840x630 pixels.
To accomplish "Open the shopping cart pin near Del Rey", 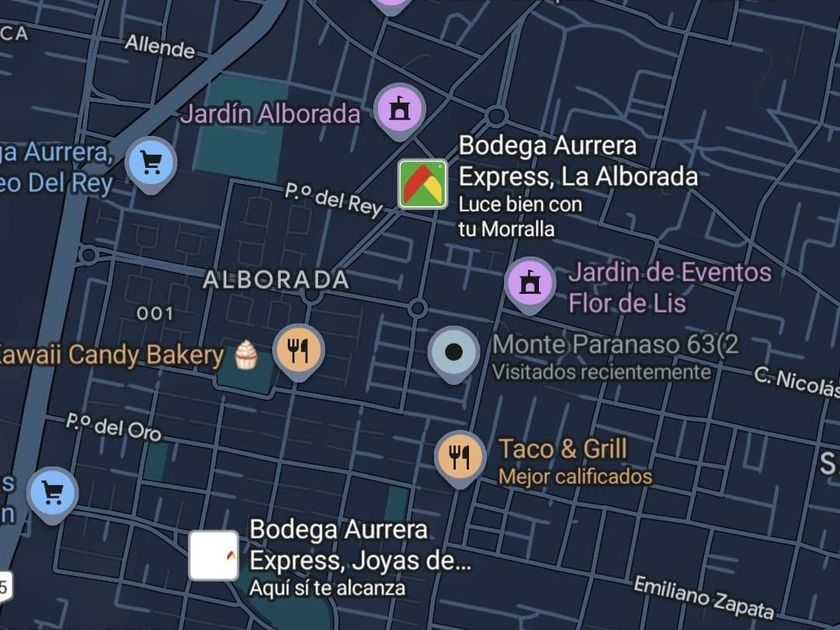I will tap(152, 161).
